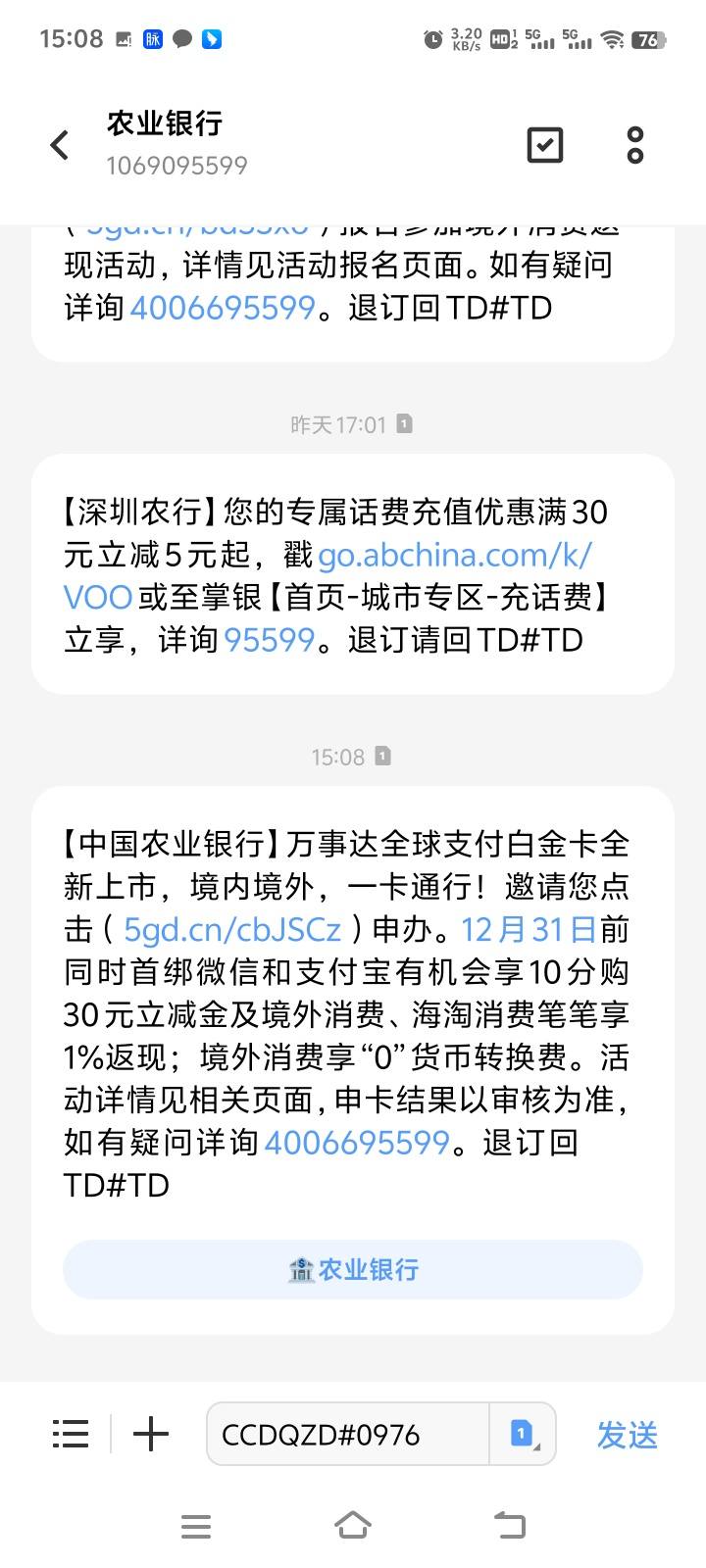Tap the system back button
The image size is (706, 1568).
(x=509, y=1526)
